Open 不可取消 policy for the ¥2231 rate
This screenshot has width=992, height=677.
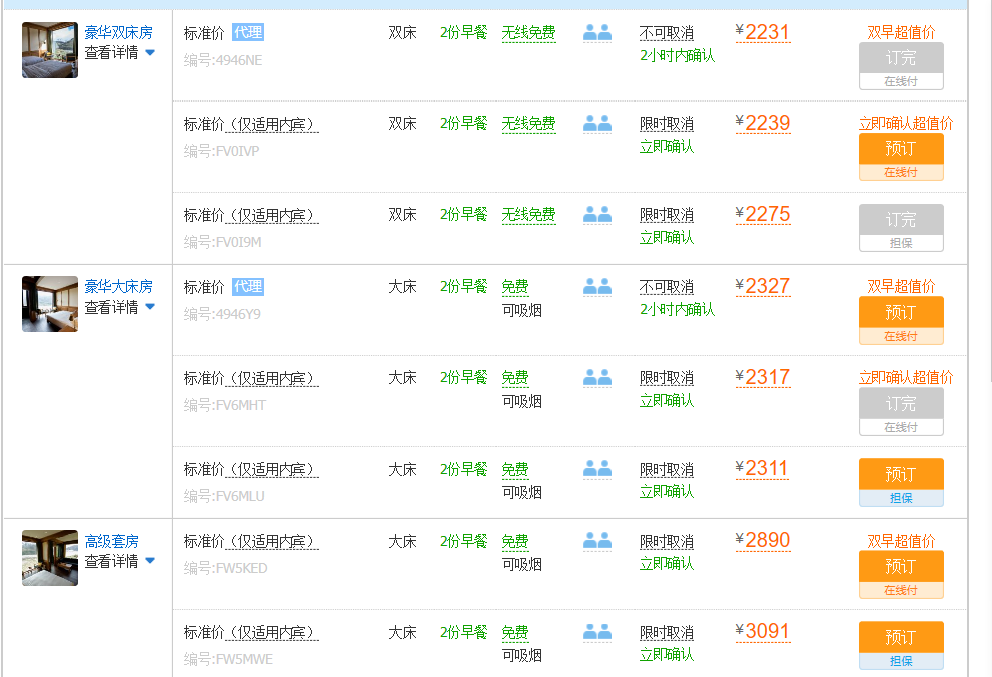666,33
